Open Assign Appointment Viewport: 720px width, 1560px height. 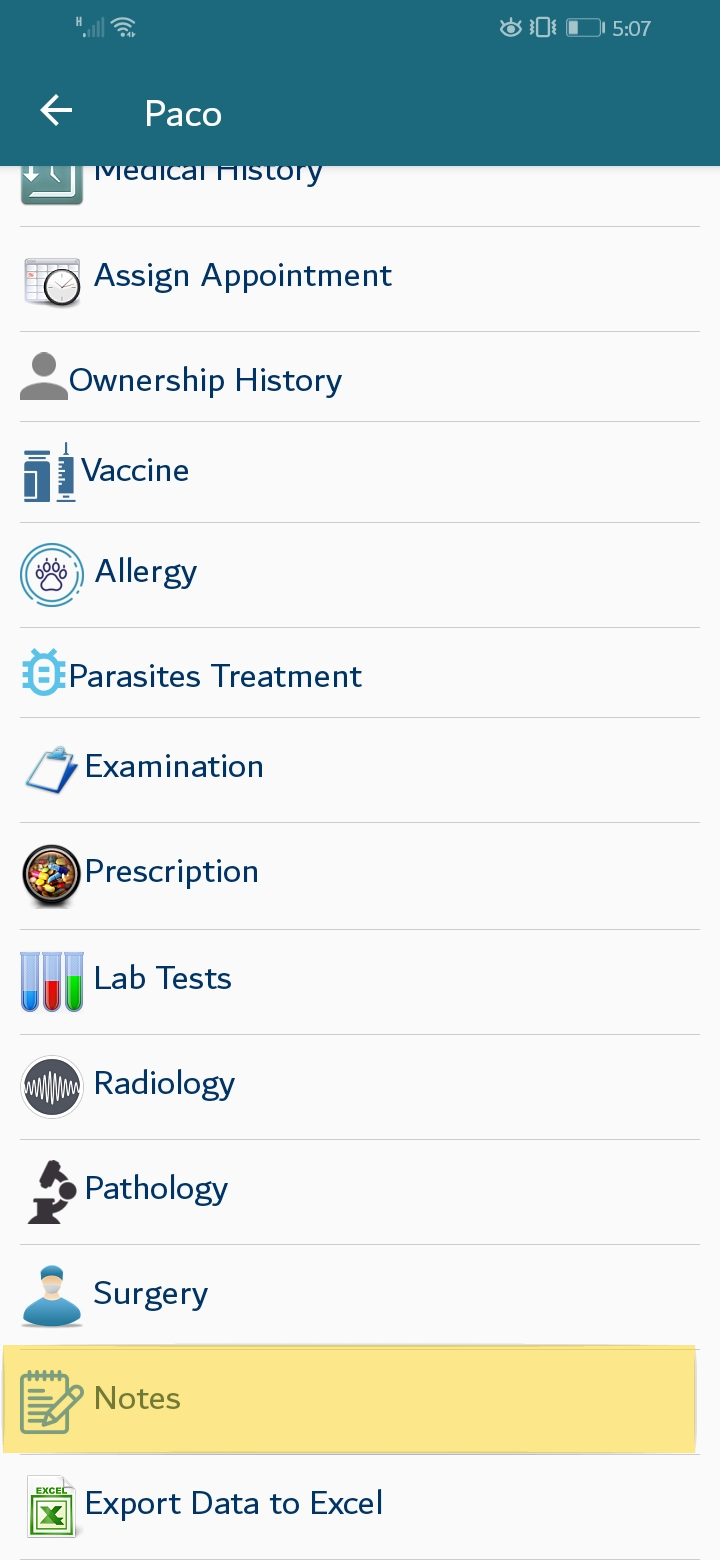click(x=360, y=279)
